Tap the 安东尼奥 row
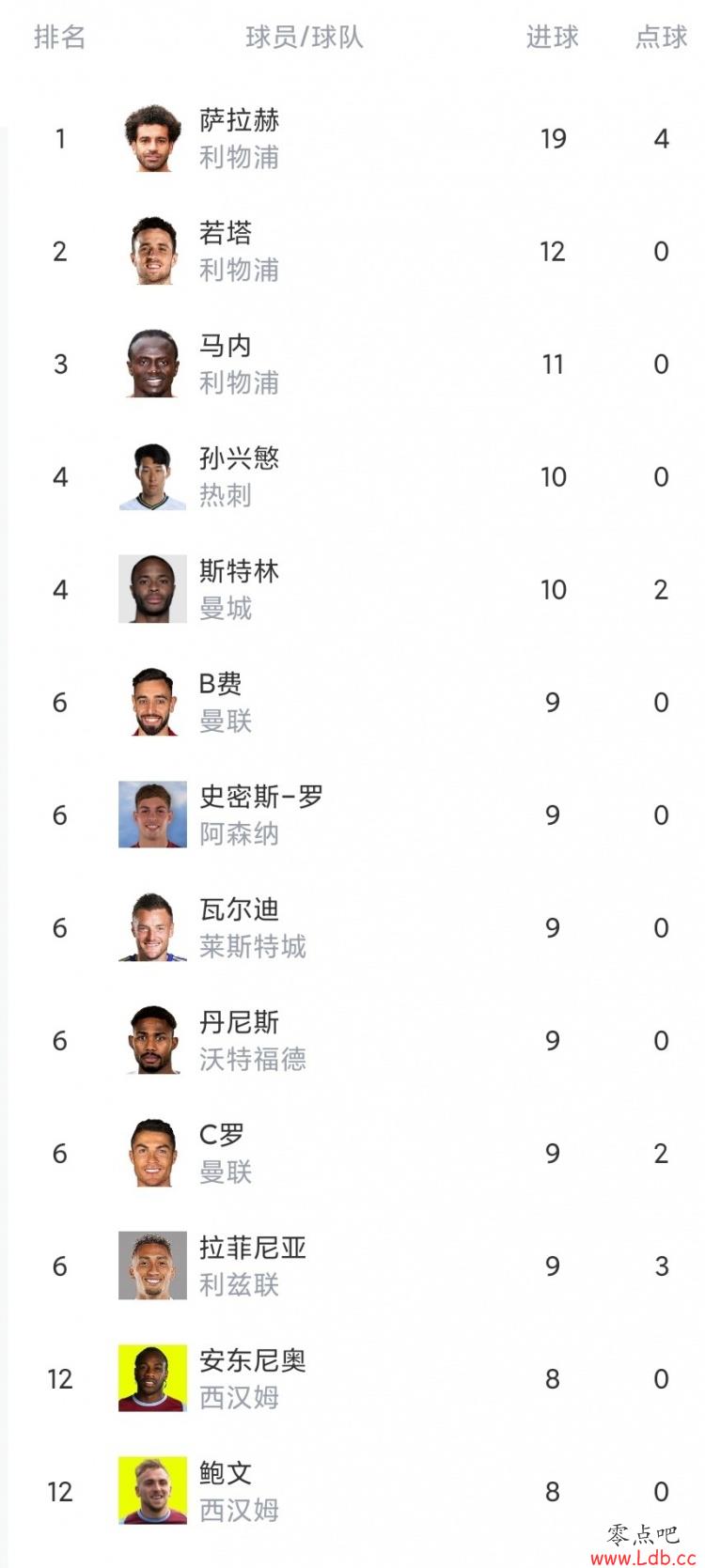 pyautogui.click(x=352, y=1378)
